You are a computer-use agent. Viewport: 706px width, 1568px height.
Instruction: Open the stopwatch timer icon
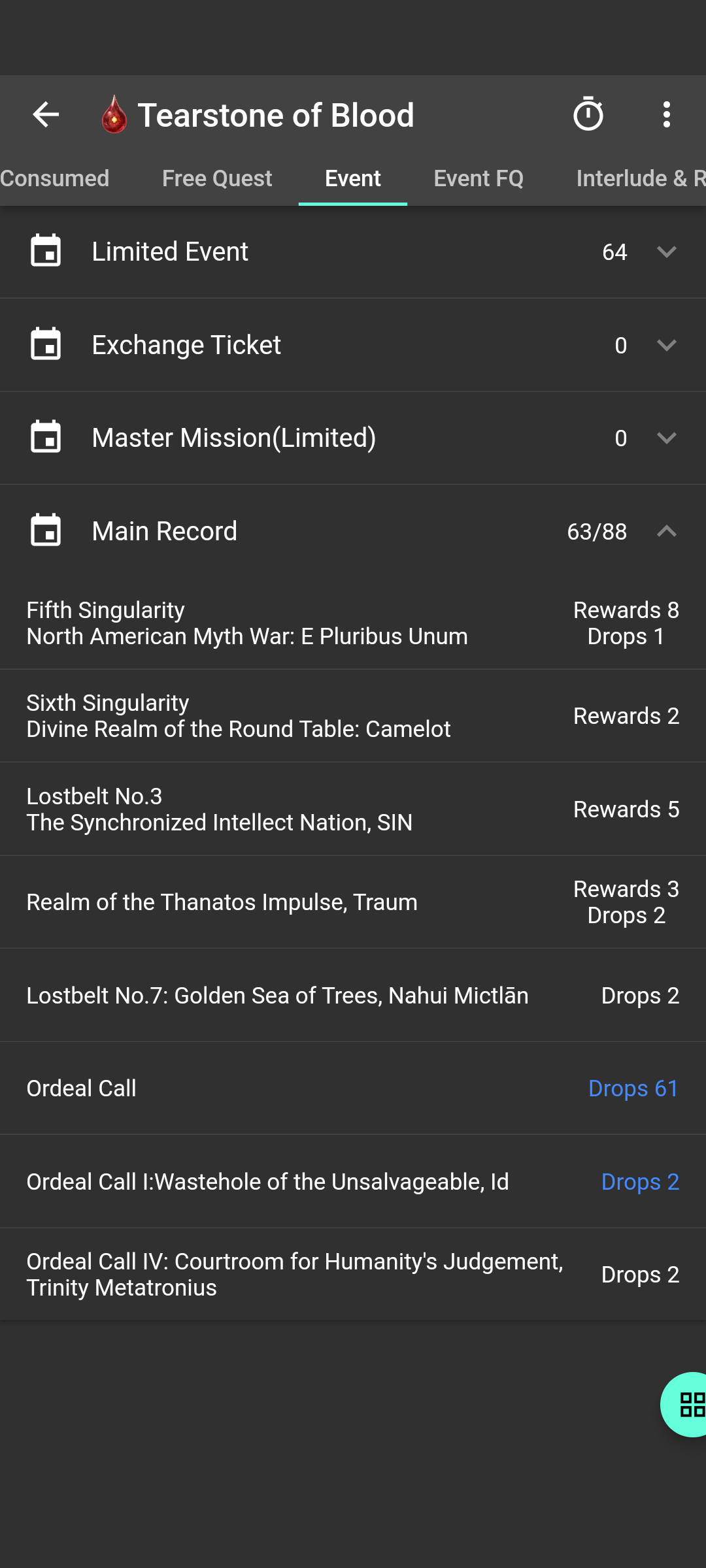point(588,115)
